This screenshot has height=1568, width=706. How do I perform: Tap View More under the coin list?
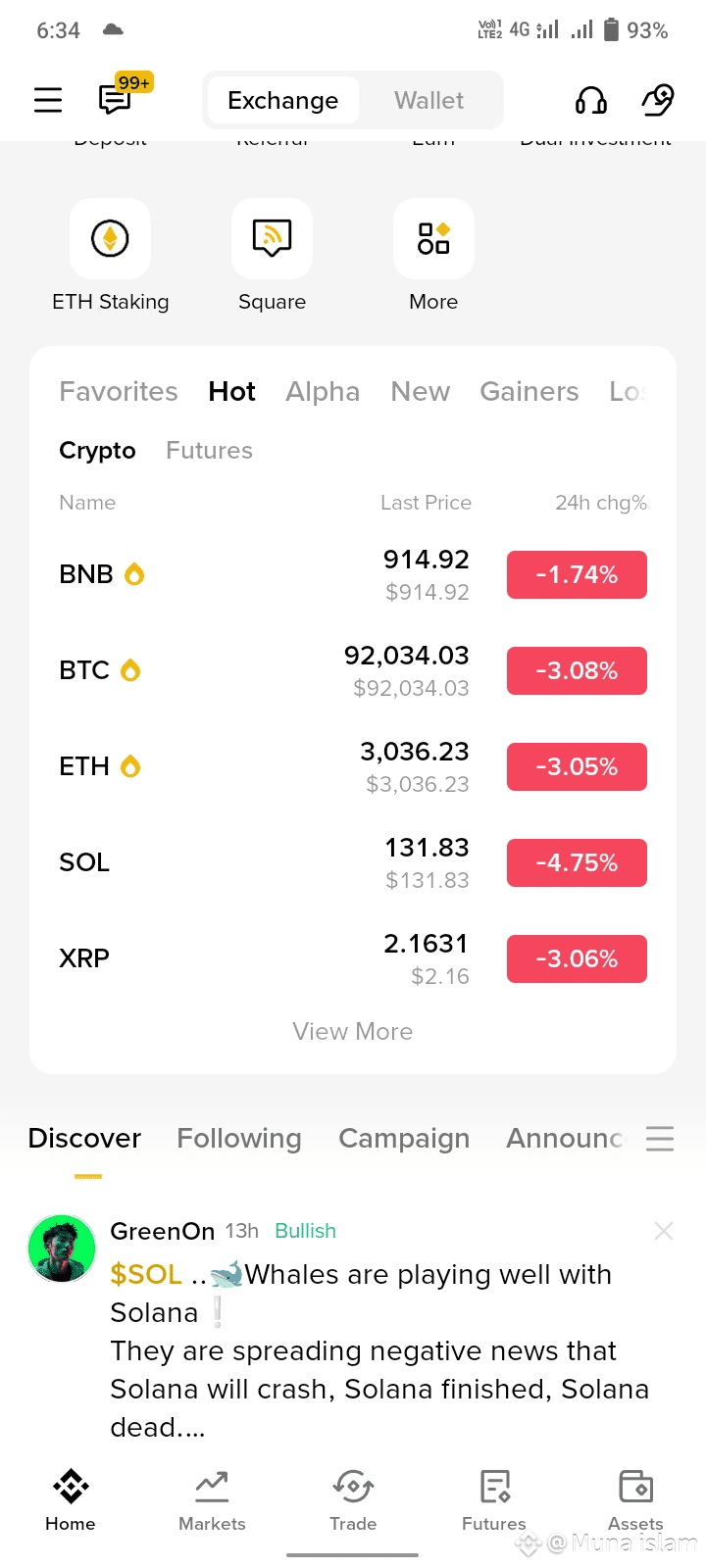point(353,1031)
